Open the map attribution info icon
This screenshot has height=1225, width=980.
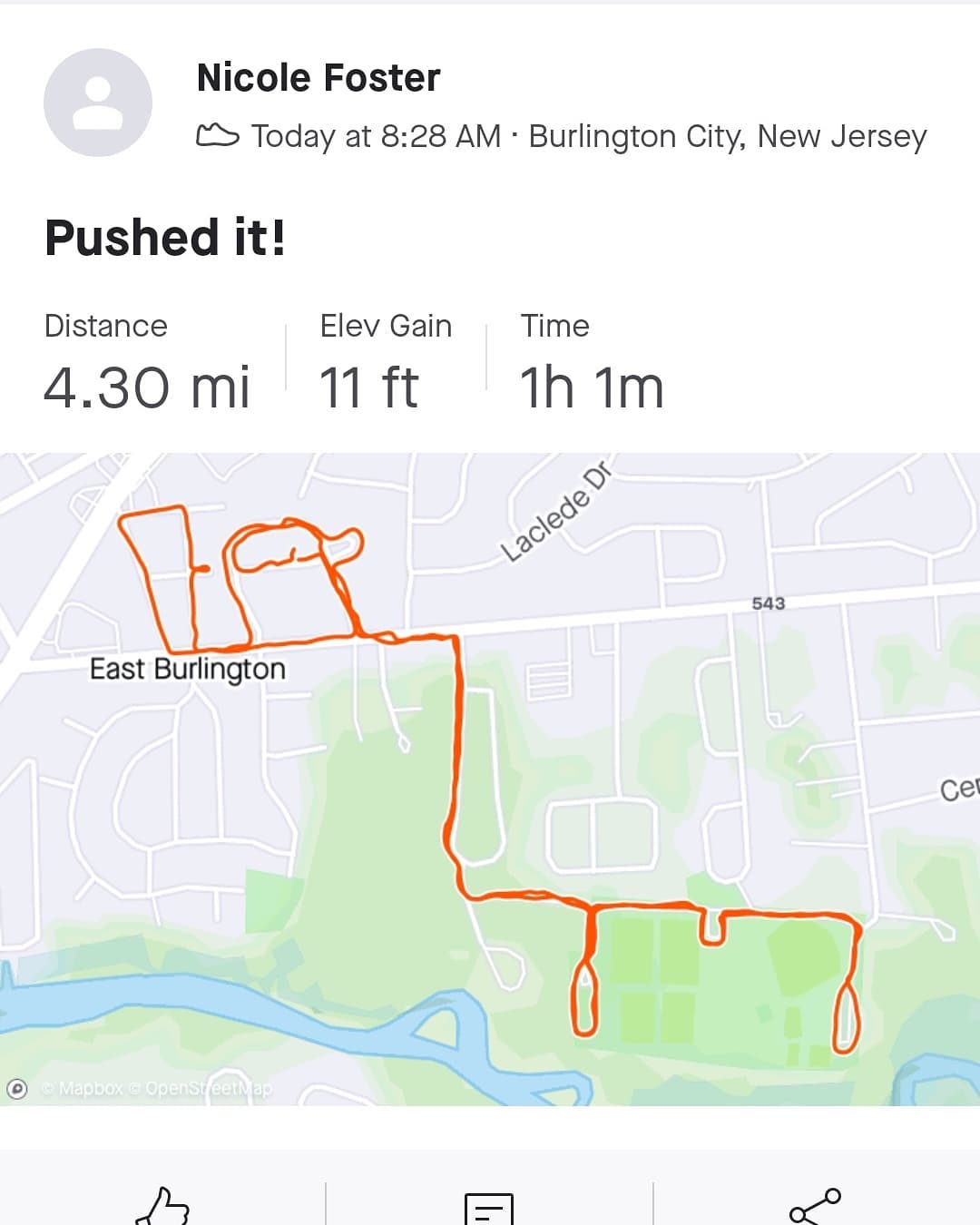point(17,1088)
